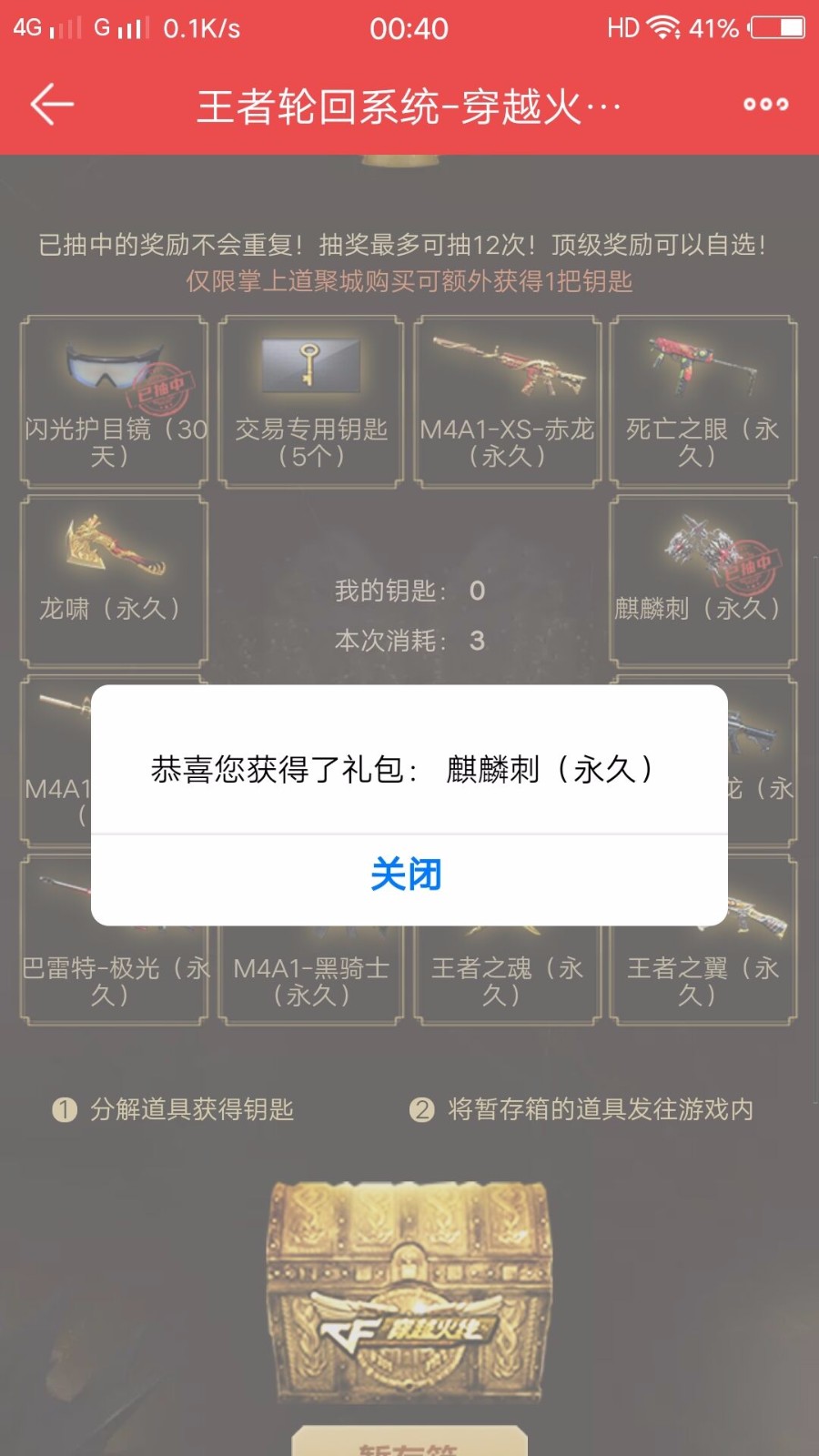
Task: Go back using the top arrow
Action: (x=52, y=104)
